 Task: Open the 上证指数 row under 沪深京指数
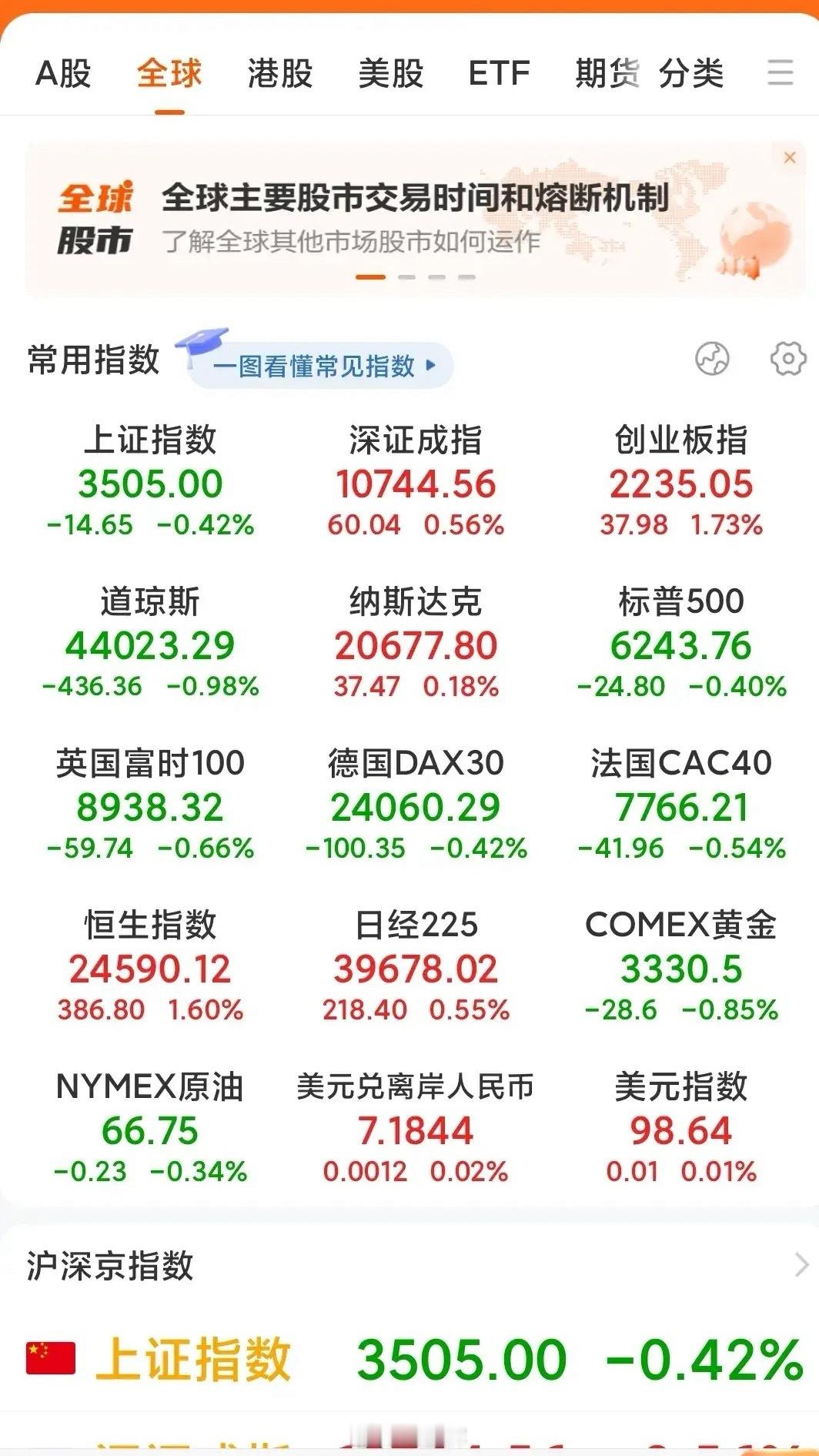tap(409, 1359)
